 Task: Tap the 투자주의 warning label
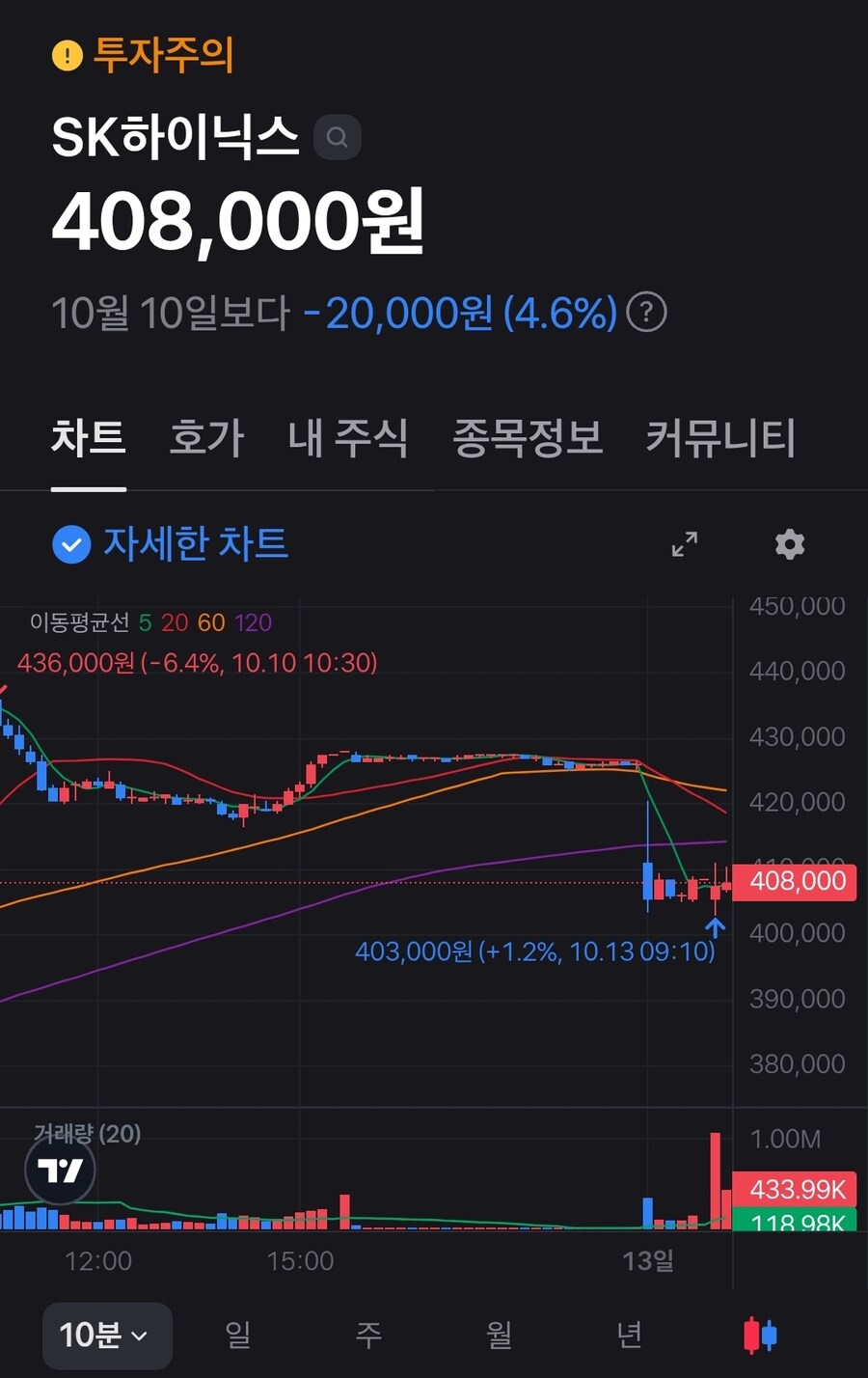(143, 55)
